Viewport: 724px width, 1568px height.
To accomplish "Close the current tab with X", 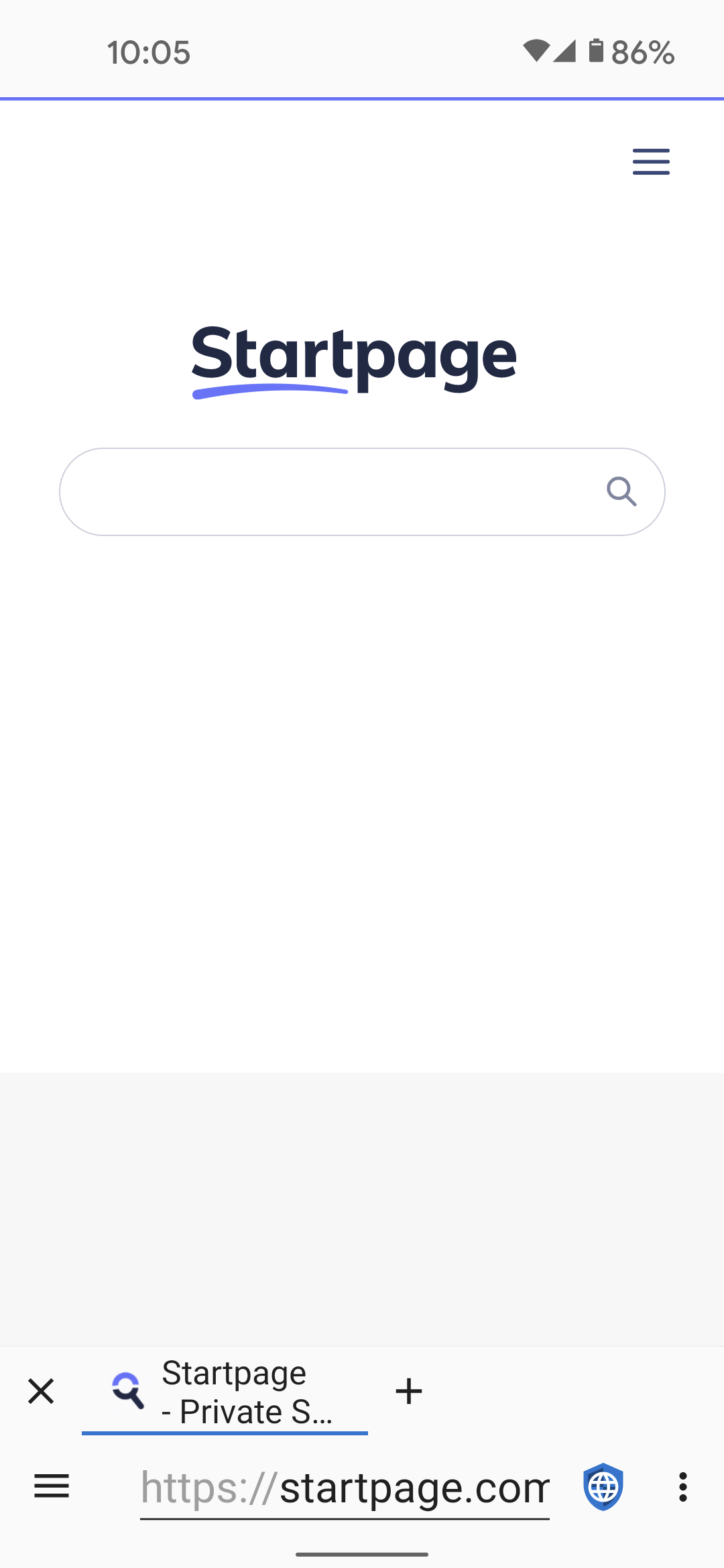I will coord(41,1392).
